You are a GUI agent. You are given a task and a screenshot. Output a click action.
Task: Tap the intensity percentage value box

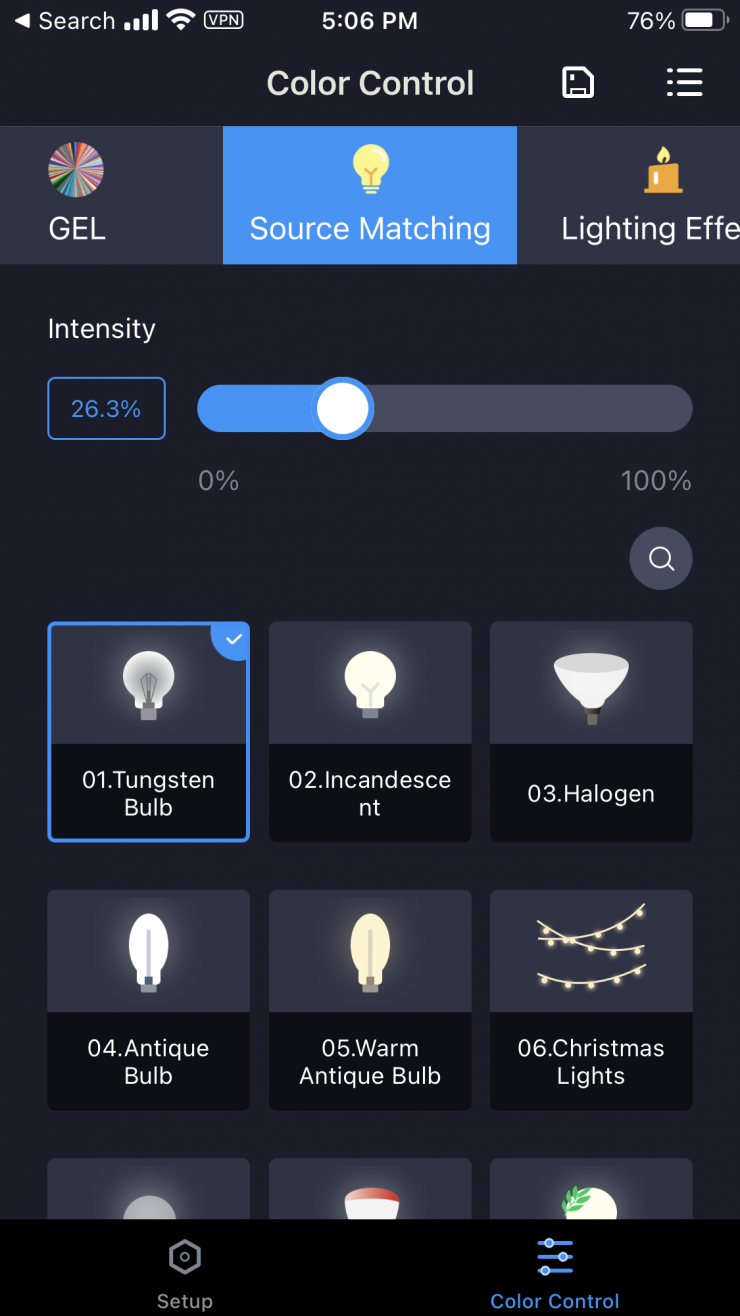coord(106,408)
